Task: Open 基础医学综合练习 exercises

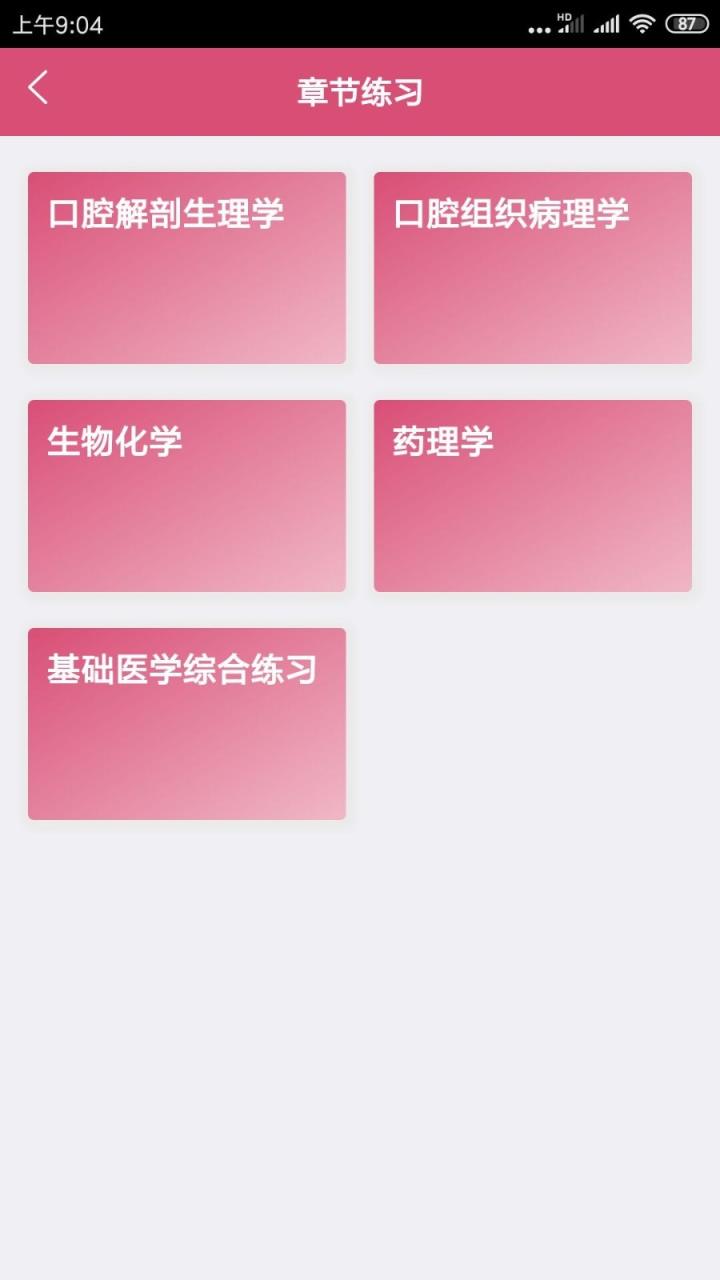Action: pos(187,724)
